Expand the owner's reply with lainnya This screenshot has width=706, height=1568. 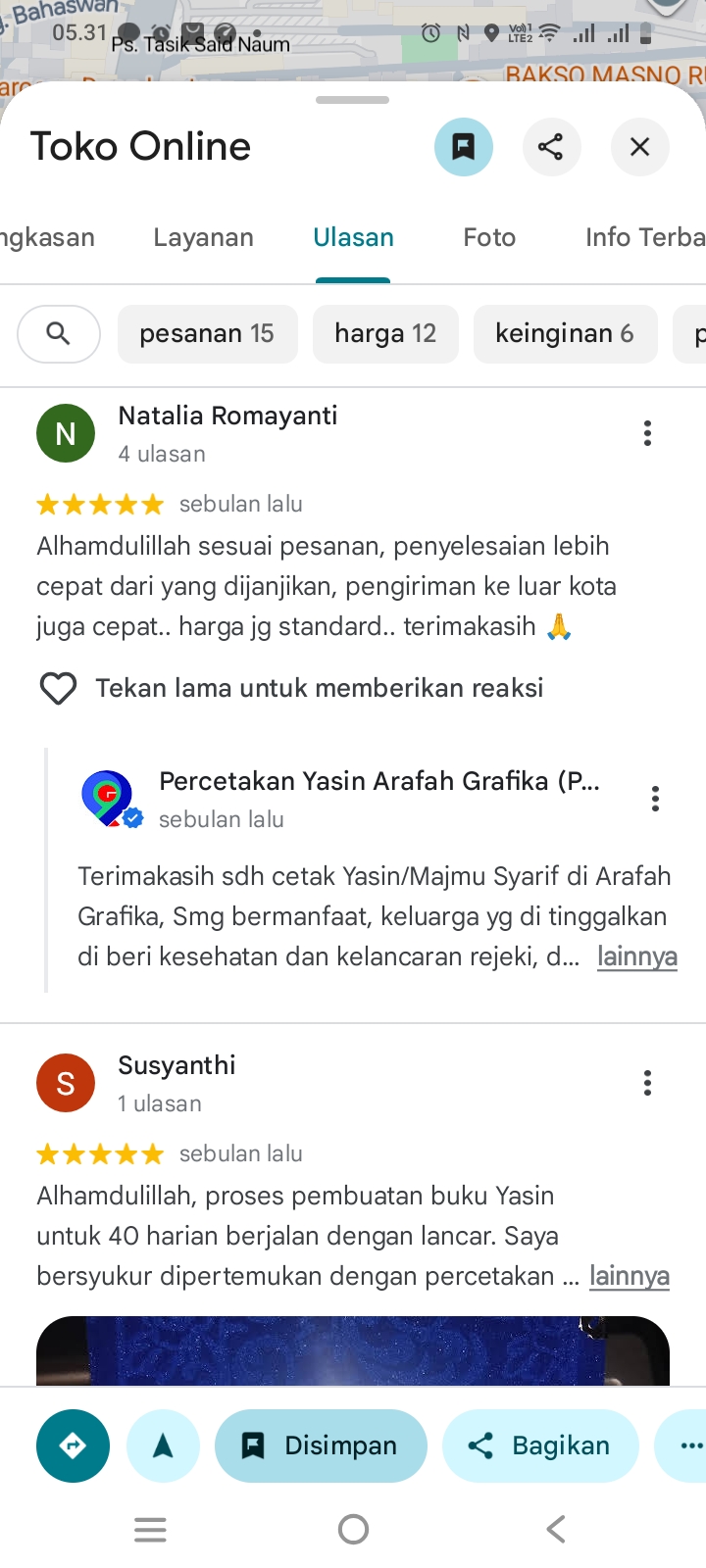636,956
